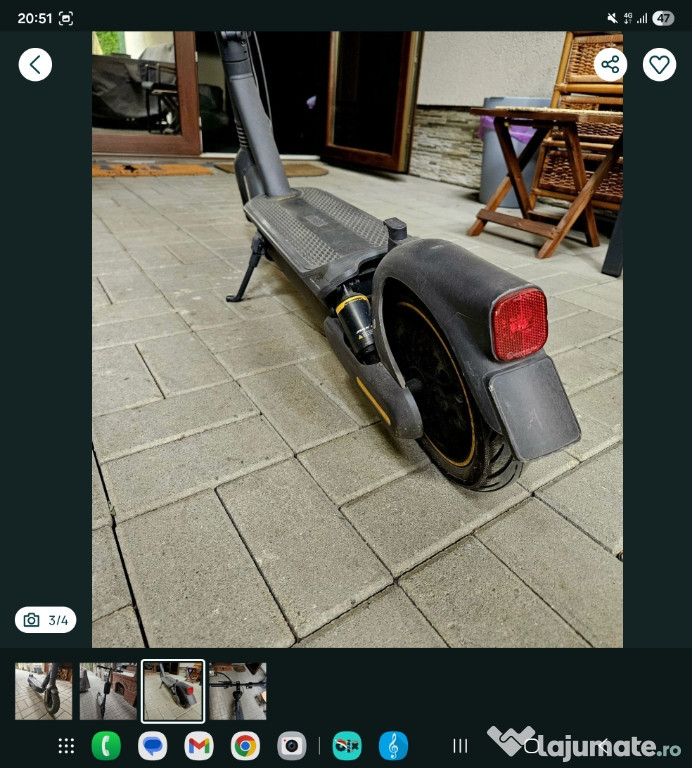Launch the Phone app from the taskbar
Viewport: 692px width, 768px height.
(x=106, y=746)
